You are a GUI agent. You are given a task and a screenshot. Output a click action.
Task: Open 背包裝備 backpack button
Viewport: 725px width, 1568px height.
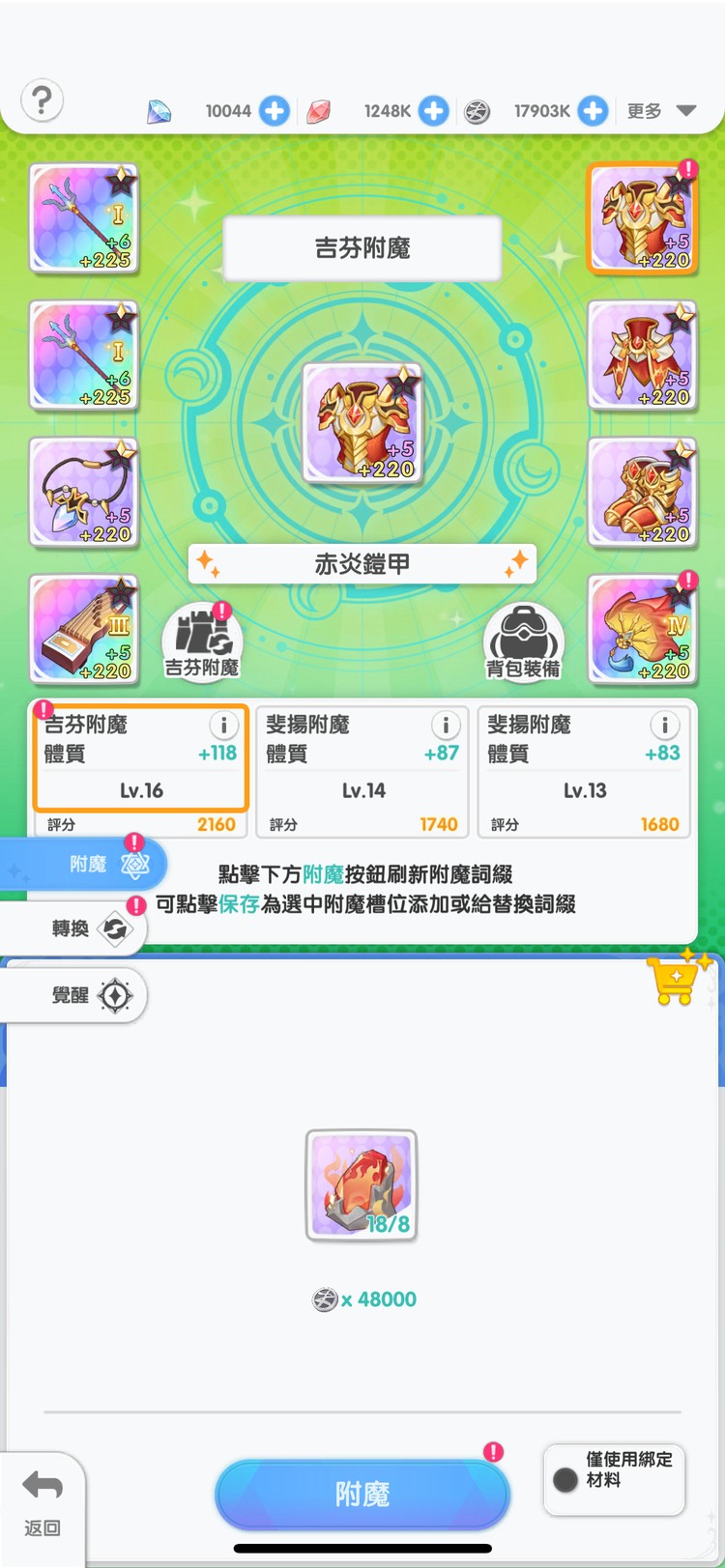(x=523, y=641)
